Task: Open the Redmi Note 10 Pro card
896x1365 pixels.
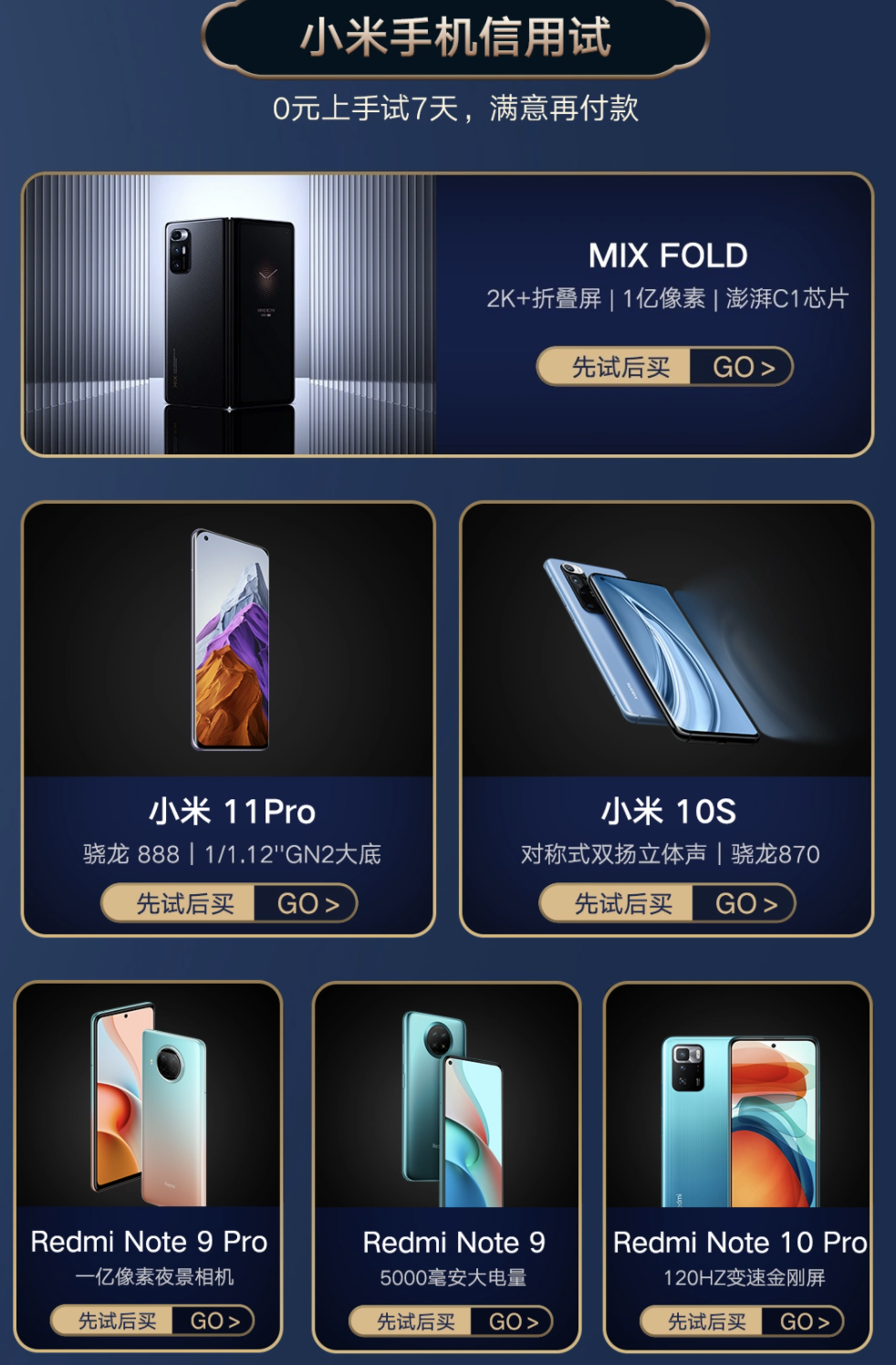Action: point(738,1166)
